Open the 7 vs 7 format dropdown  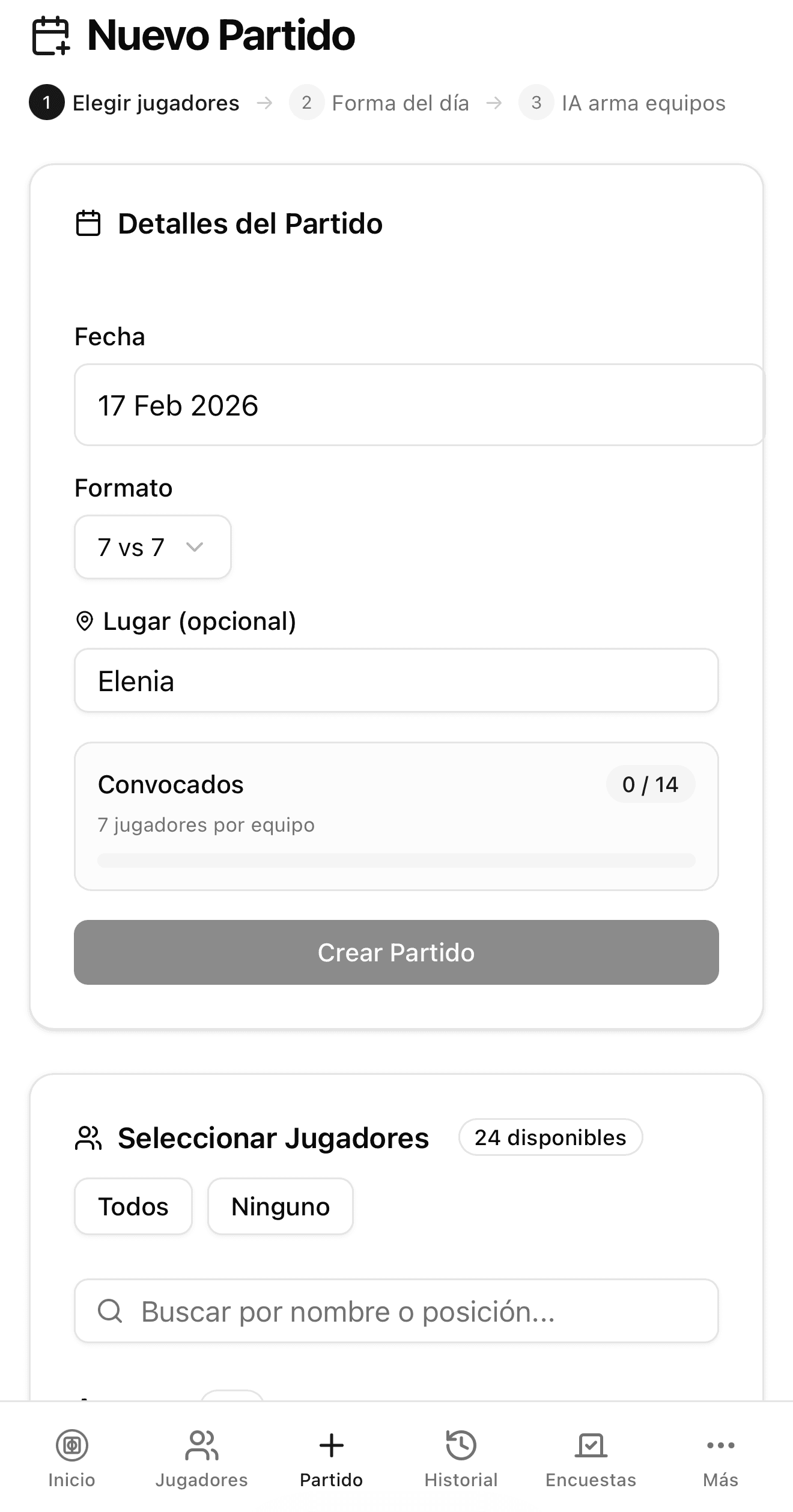click(x=152, y=547)
